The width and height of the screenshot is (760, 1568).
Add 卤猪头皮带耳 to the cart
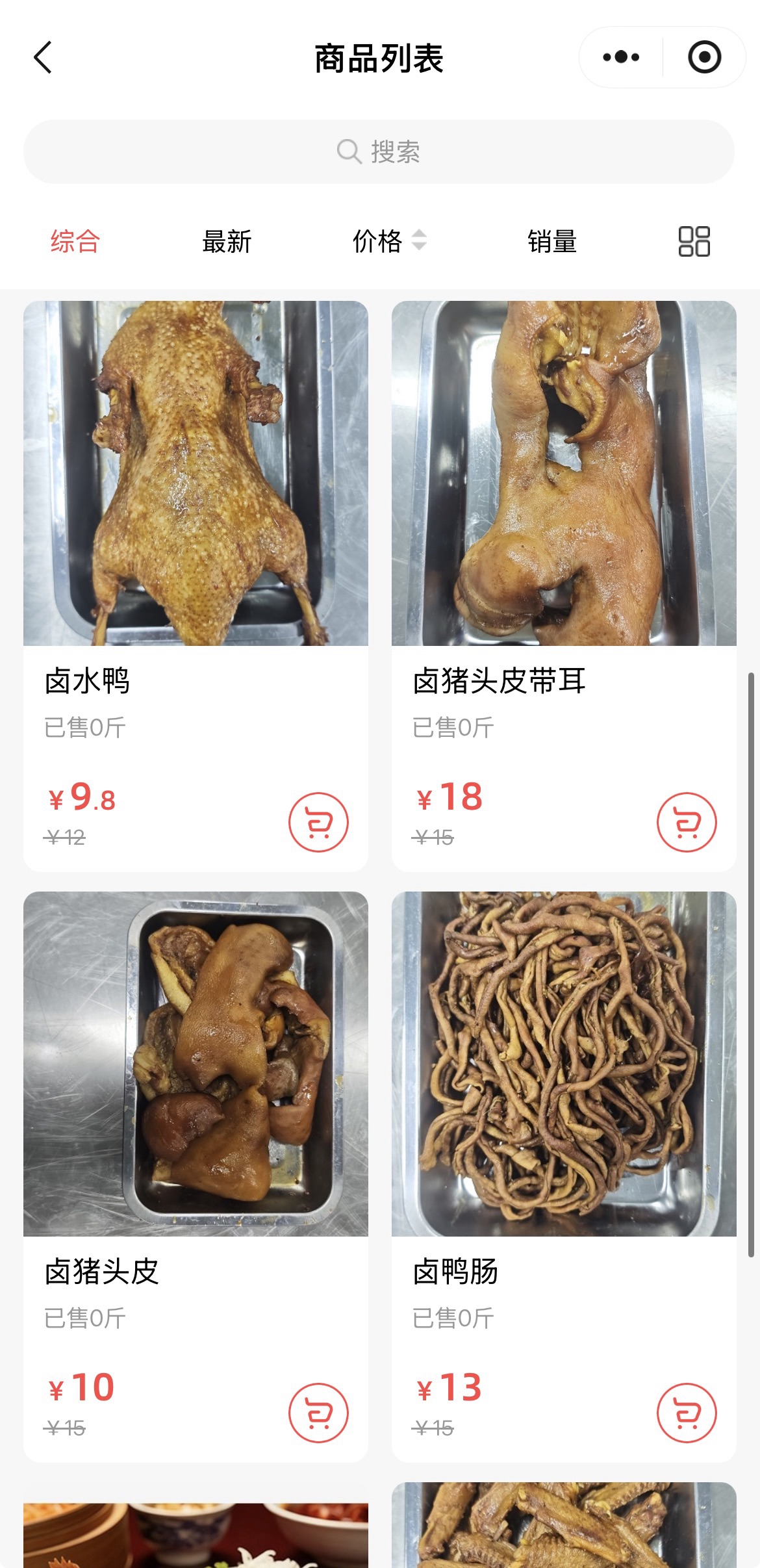tap(687, 822)
